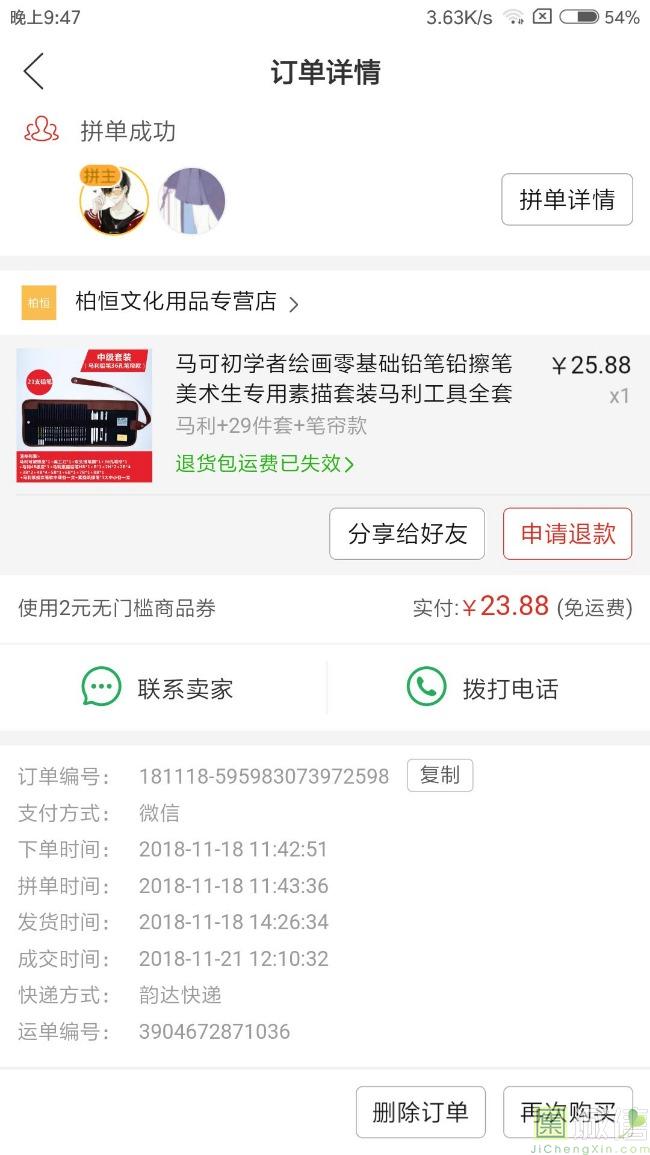
Task: Open the 马可 sketch set product
Action: click(343, 378)
